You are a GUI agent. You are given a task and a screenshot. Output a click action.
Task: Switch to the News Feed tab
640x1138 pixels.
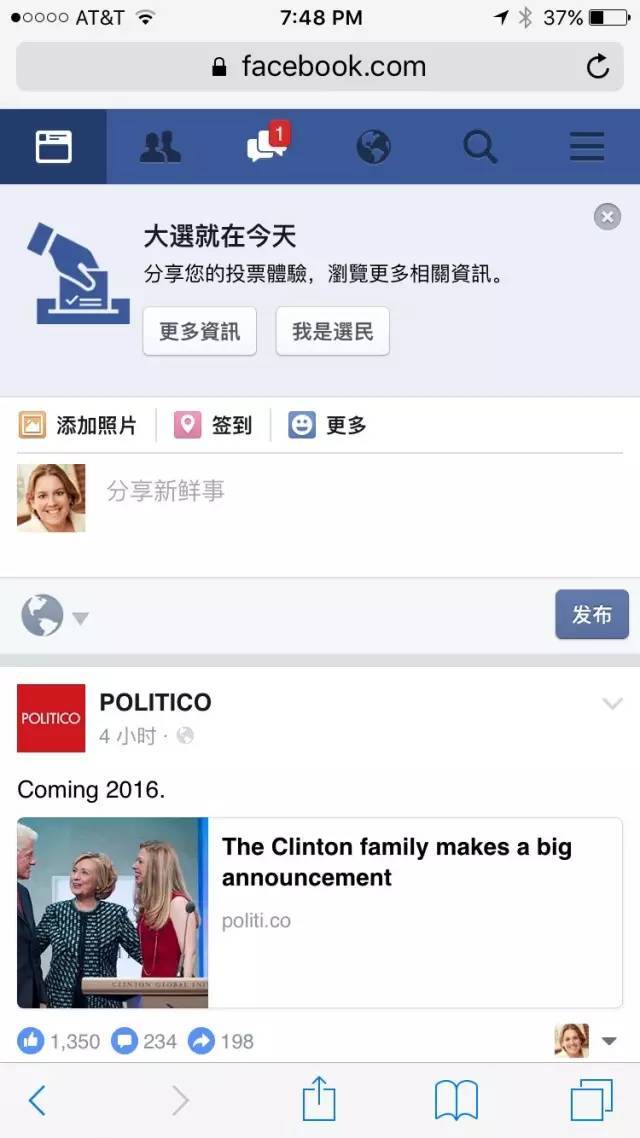53,147
